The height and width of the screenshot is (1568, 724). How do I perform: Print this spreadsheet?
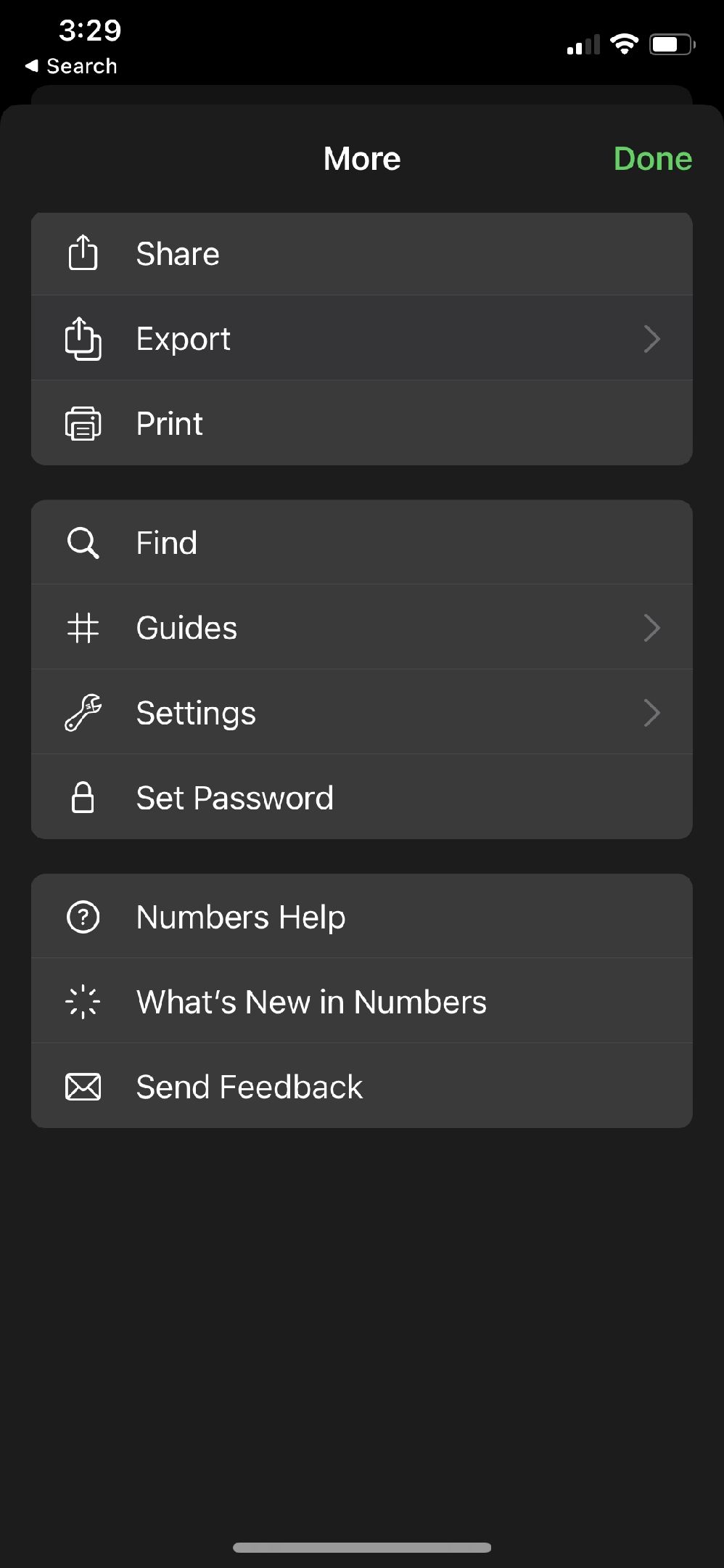(x=361, y=424)
